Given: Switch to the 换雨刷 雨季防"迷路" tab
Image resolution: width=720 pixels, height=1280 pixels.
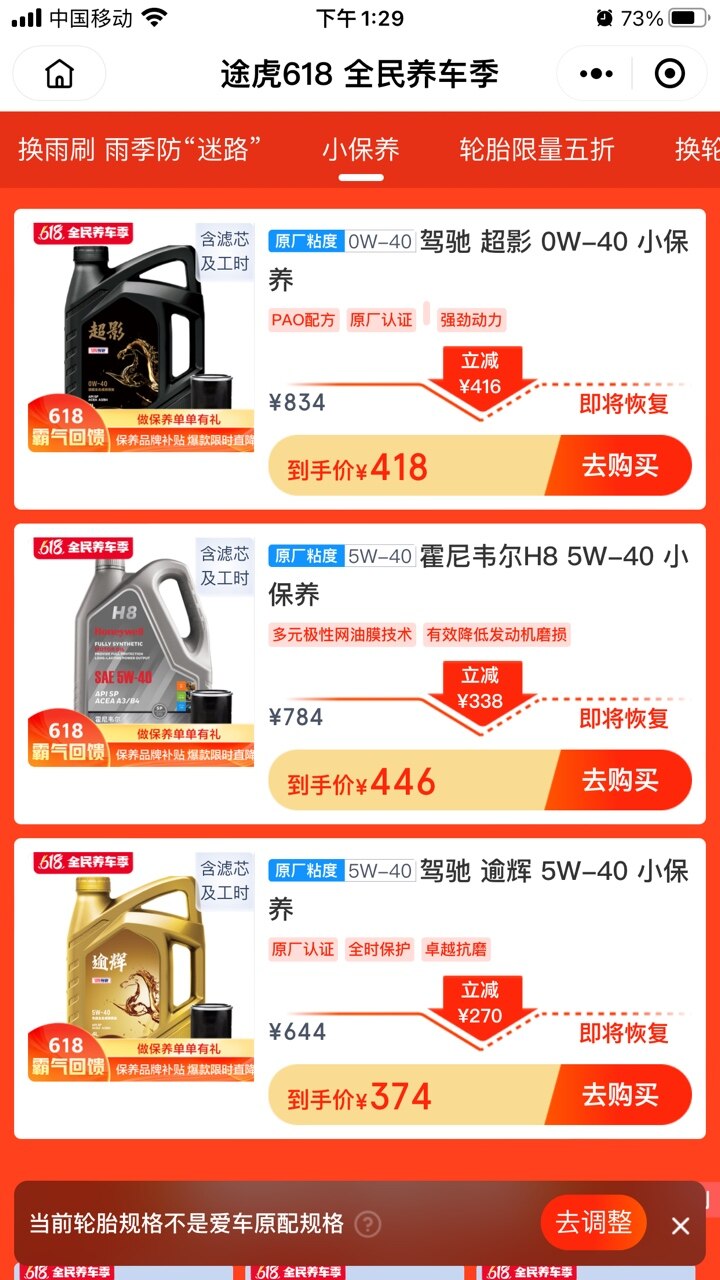Looking at the screenshot, I should [x=140, y=150].
